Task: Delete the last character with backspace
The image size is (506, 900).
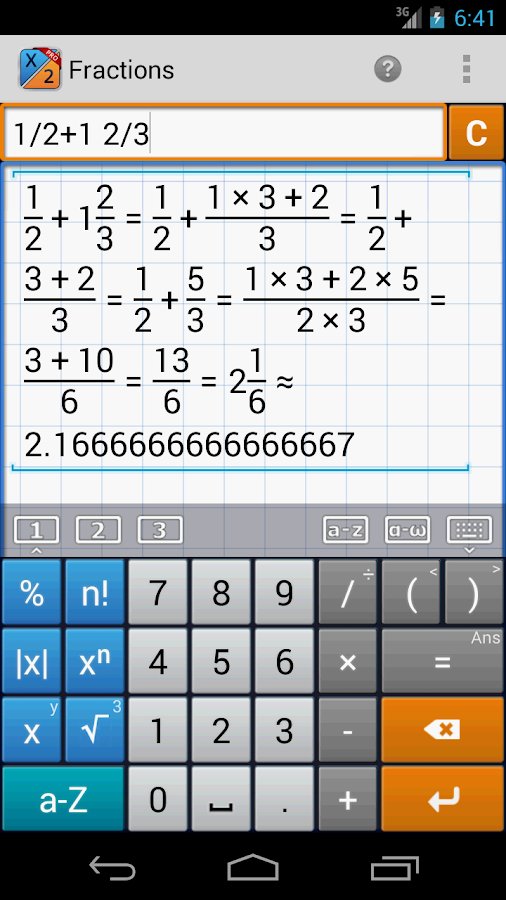Action: 442,730
